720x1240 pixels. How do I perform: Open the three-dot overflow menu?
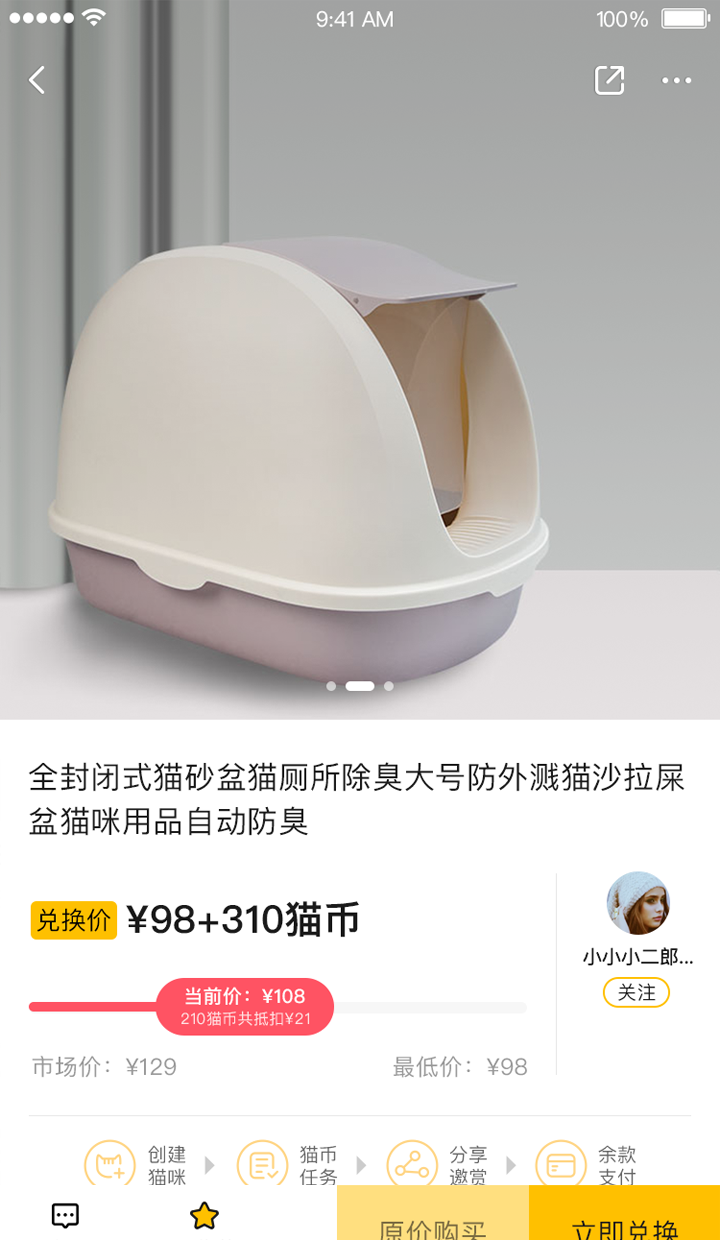click(x=676, y=80)
